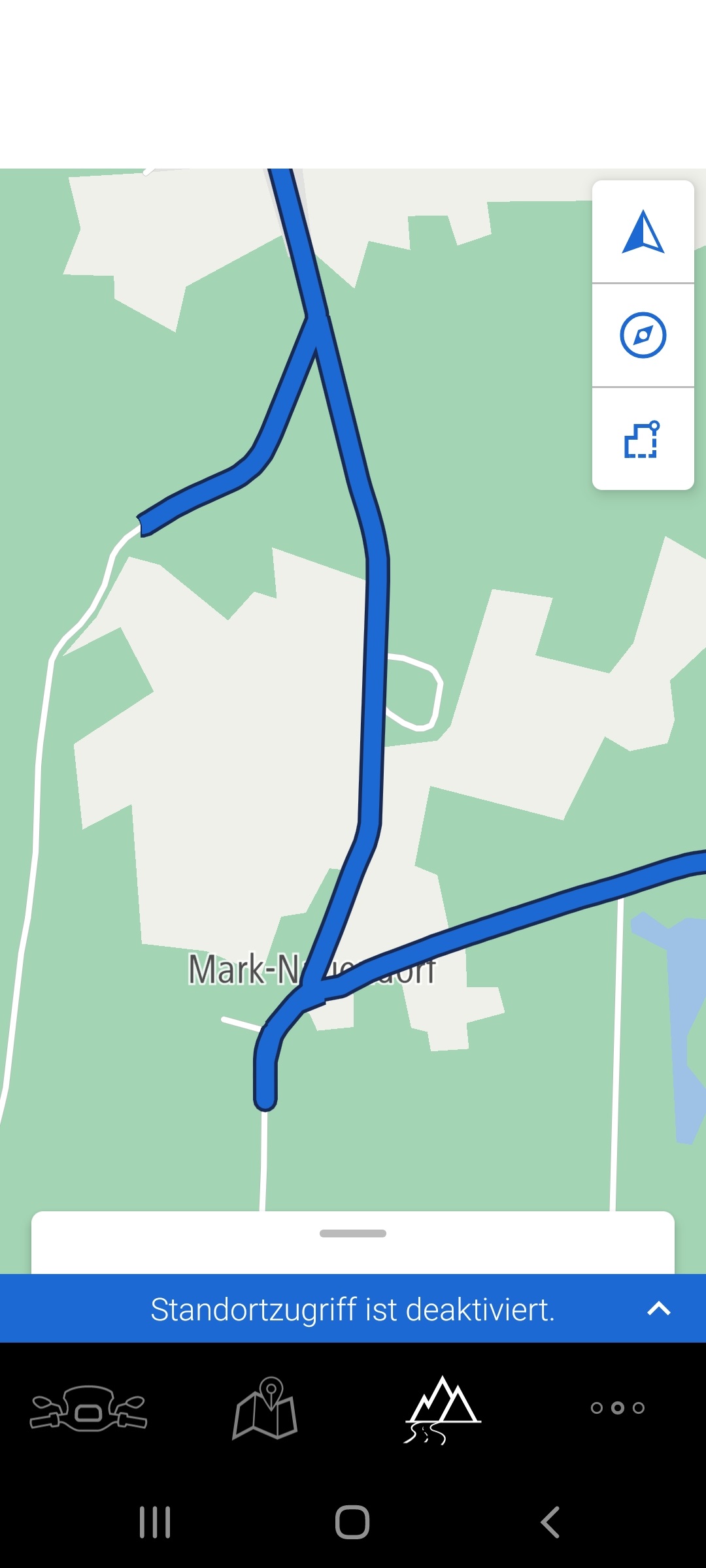The height and width of the screenshot is (1568, 706).
Task: Select the mountains route tab
Action: tap(443, 1409)
